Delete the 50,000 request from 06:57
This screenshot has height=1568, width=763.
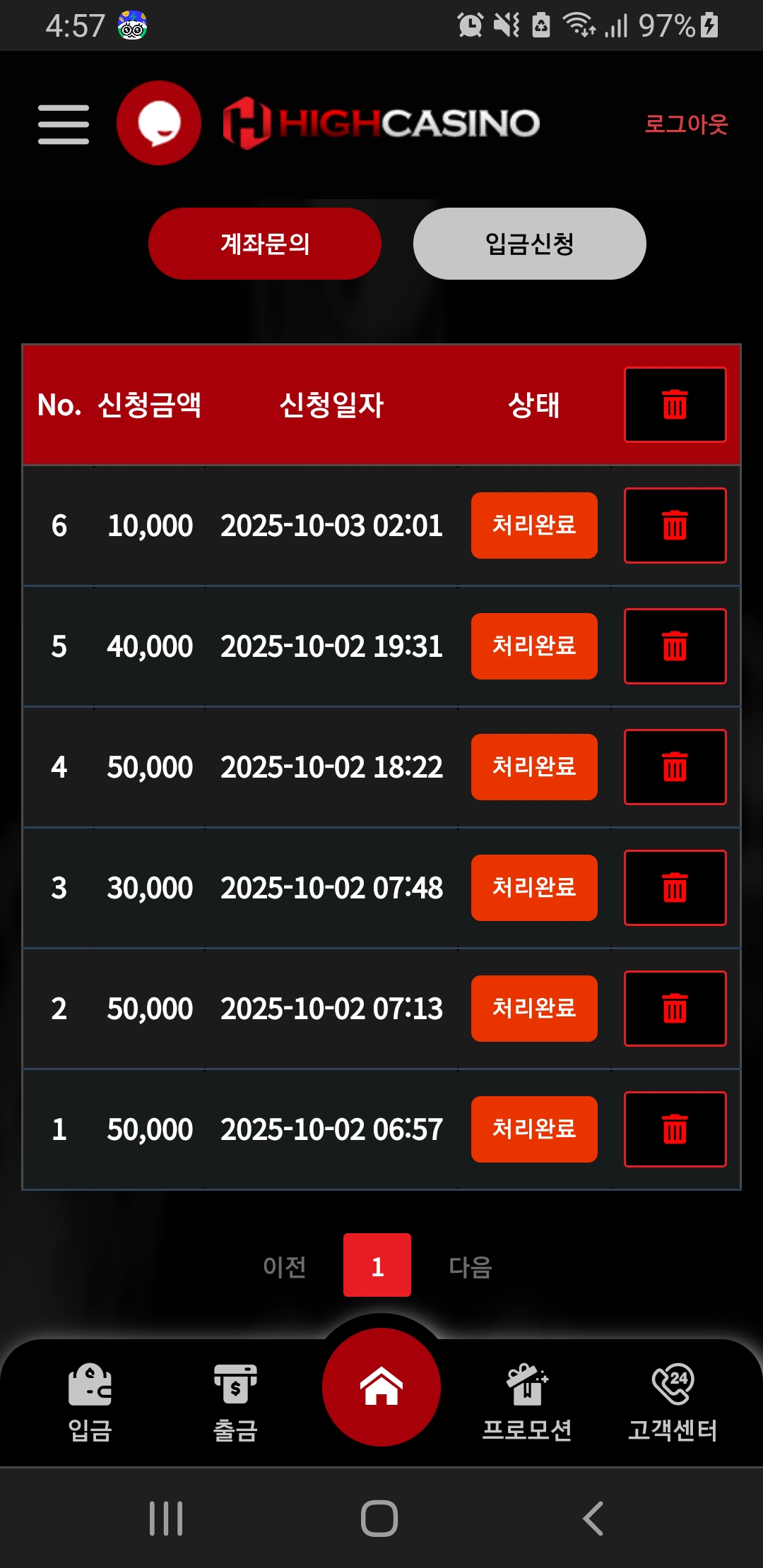click(x=675, y=1129)
